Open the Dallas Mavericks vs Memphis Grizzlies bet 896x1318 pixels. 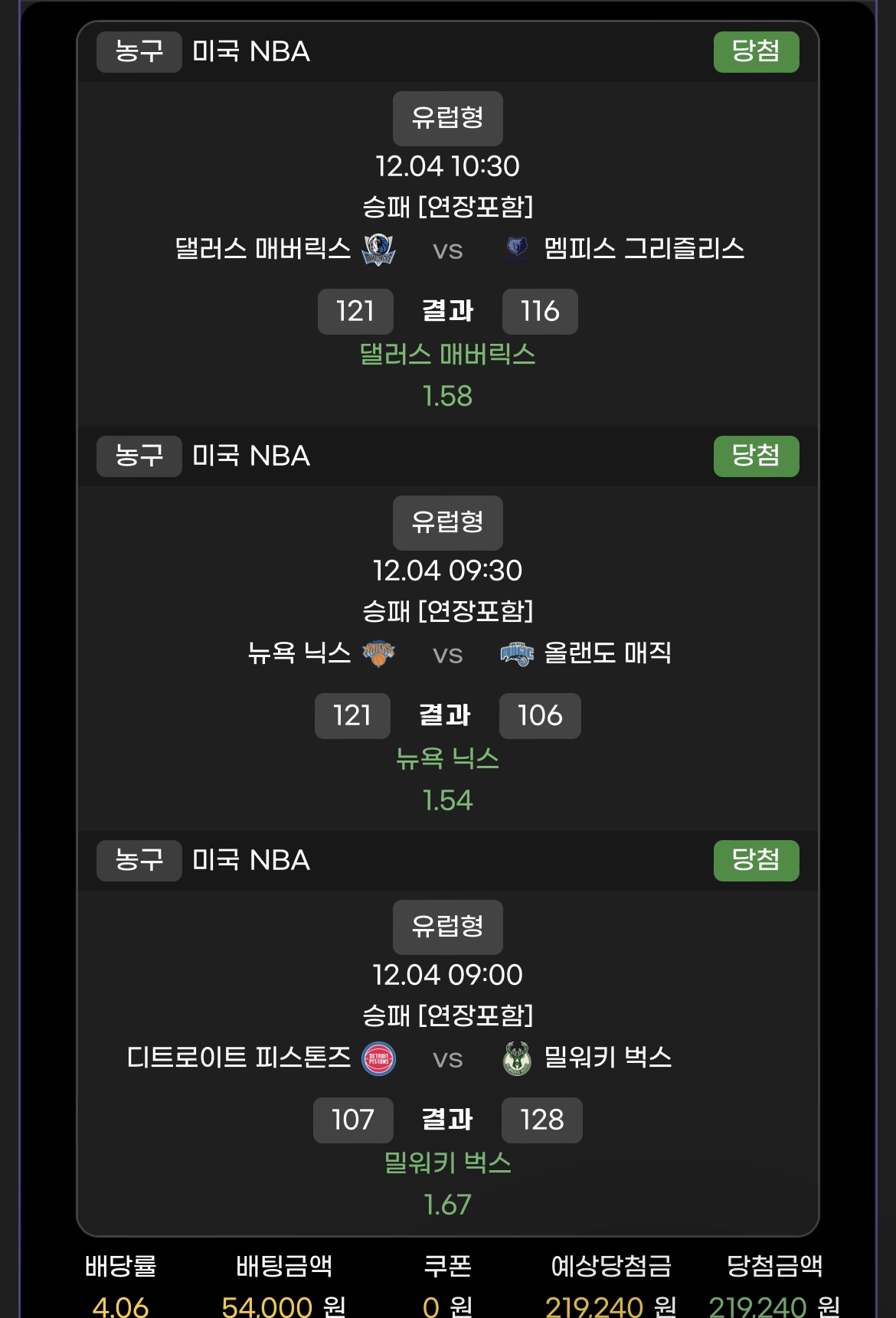click(x=447, y=249)
